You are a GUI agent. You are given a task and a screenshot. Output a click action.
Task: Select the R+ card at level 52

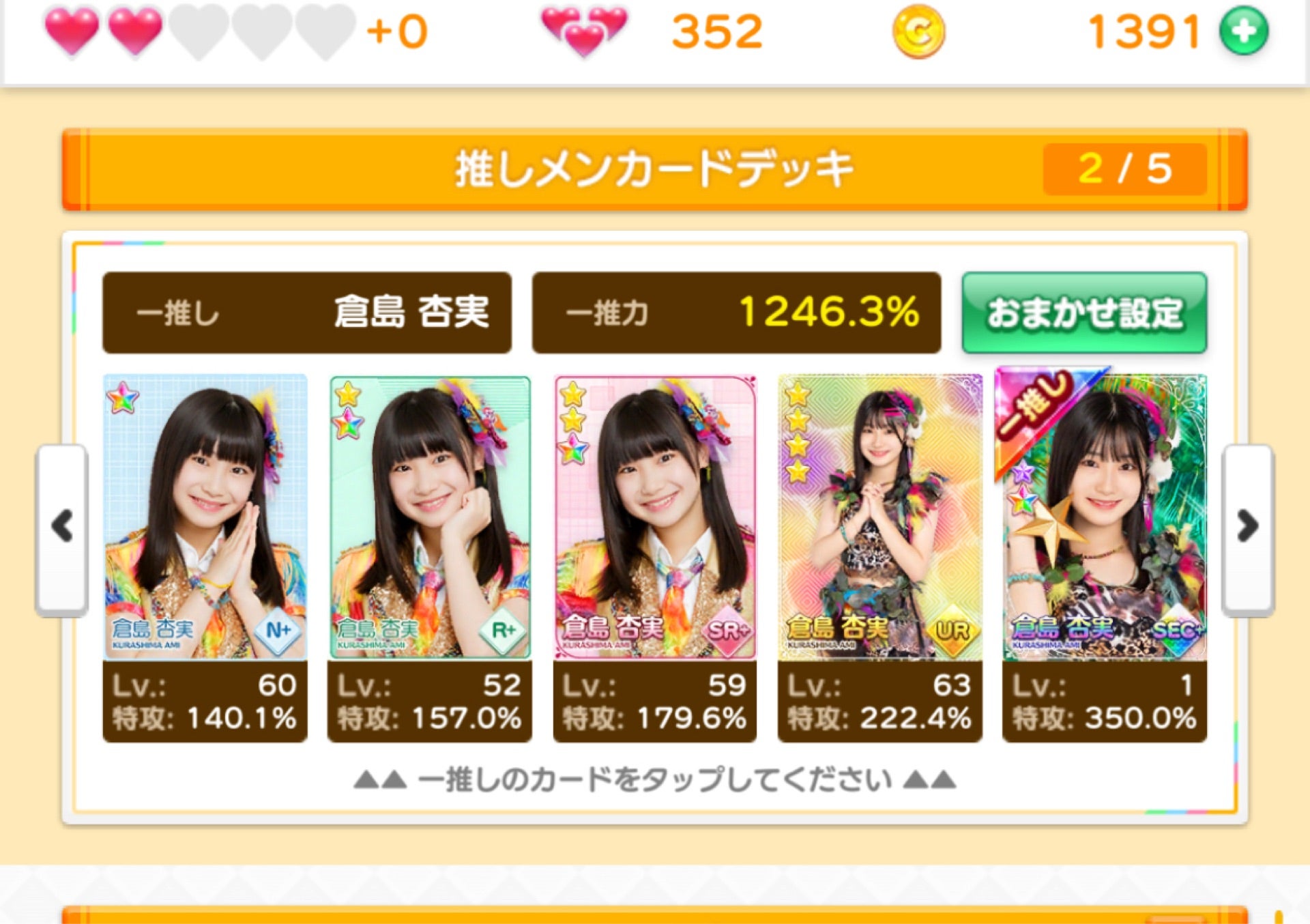tap(430, 519)
